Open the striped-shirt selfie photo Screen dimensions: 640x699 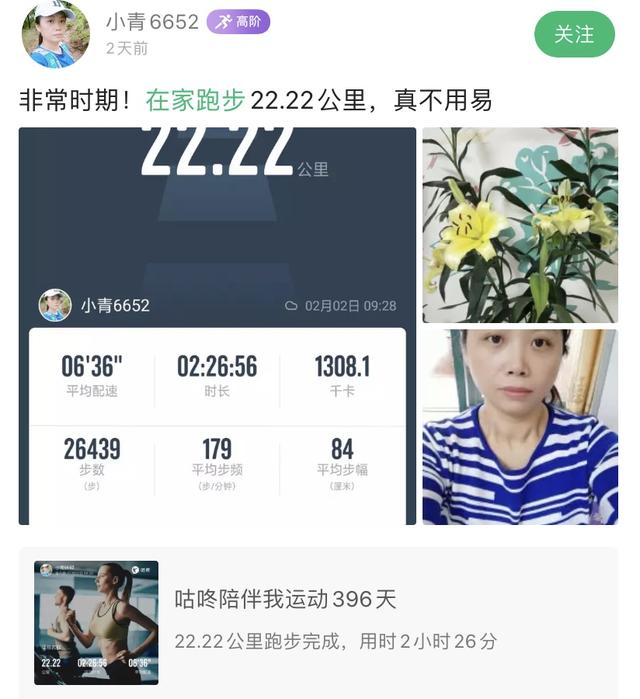pos(519,427)
